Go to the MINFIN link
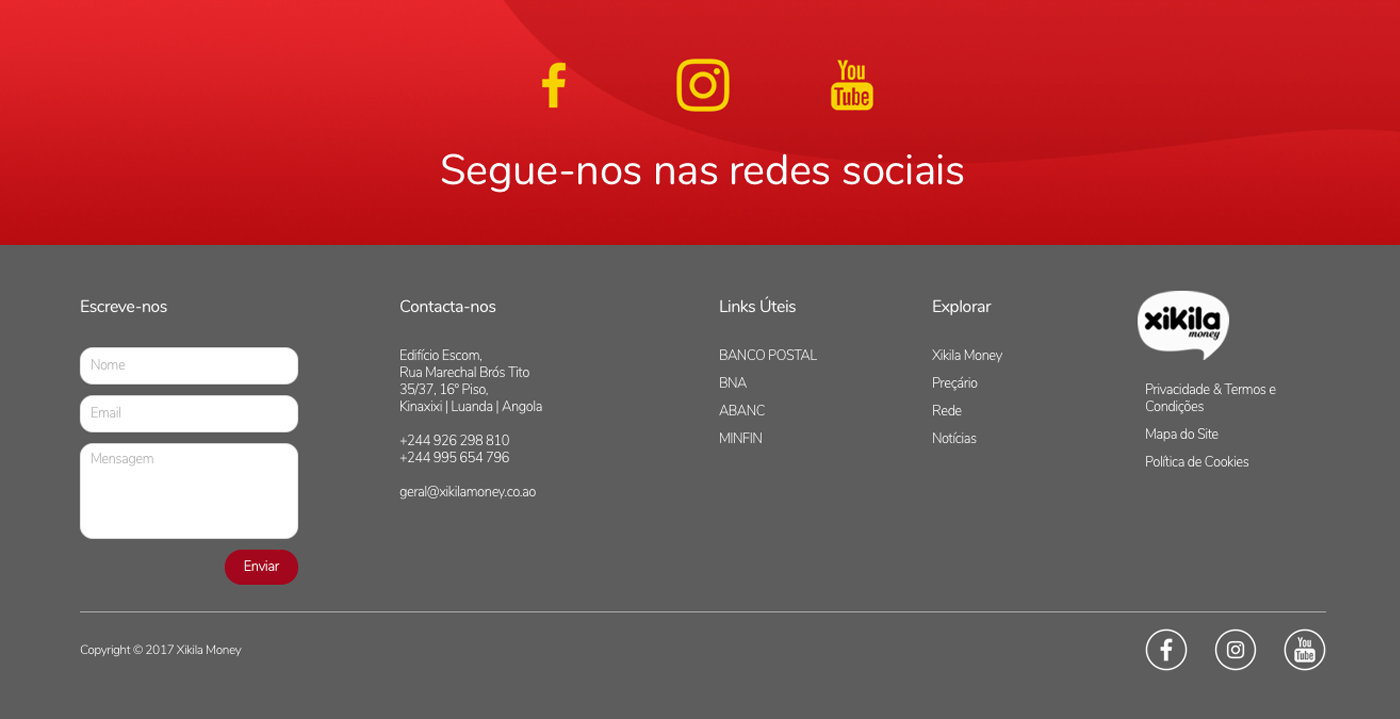The height and width of the screenshot is (719, 1400). [740, 439]
